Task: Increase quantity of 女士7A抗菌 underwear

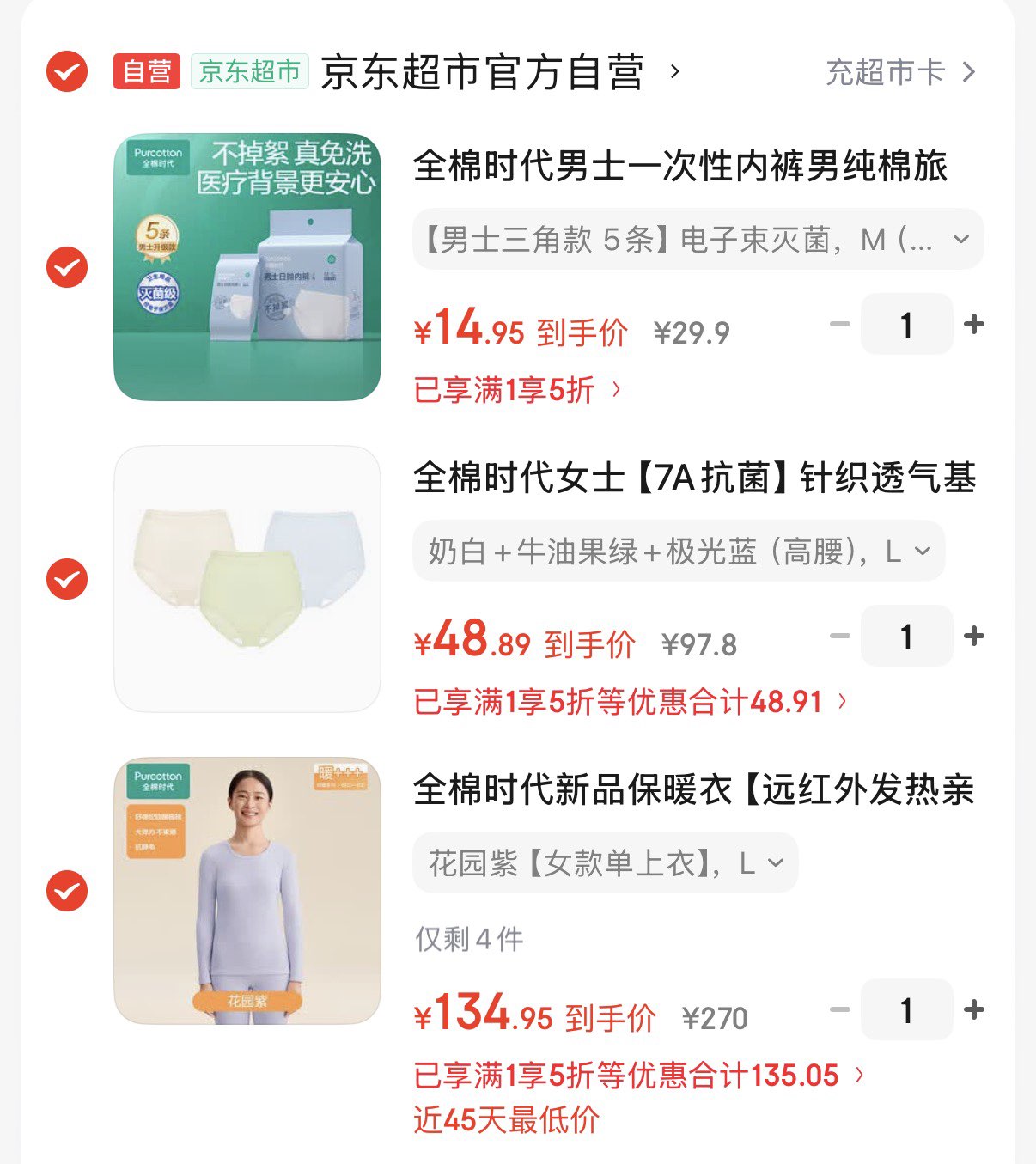Action: (974, 637)
